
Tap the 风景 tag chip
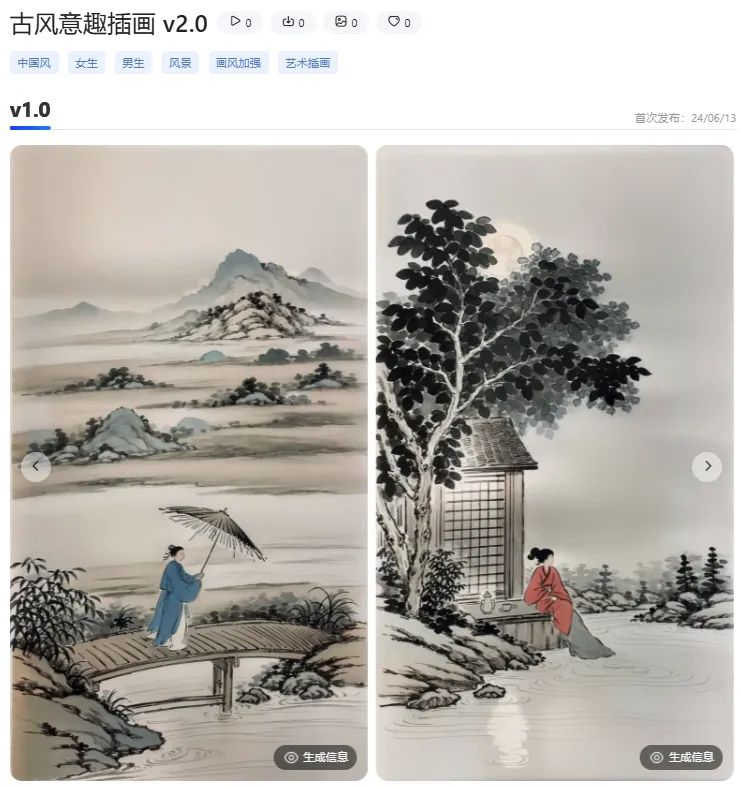(x=180, y=63)
